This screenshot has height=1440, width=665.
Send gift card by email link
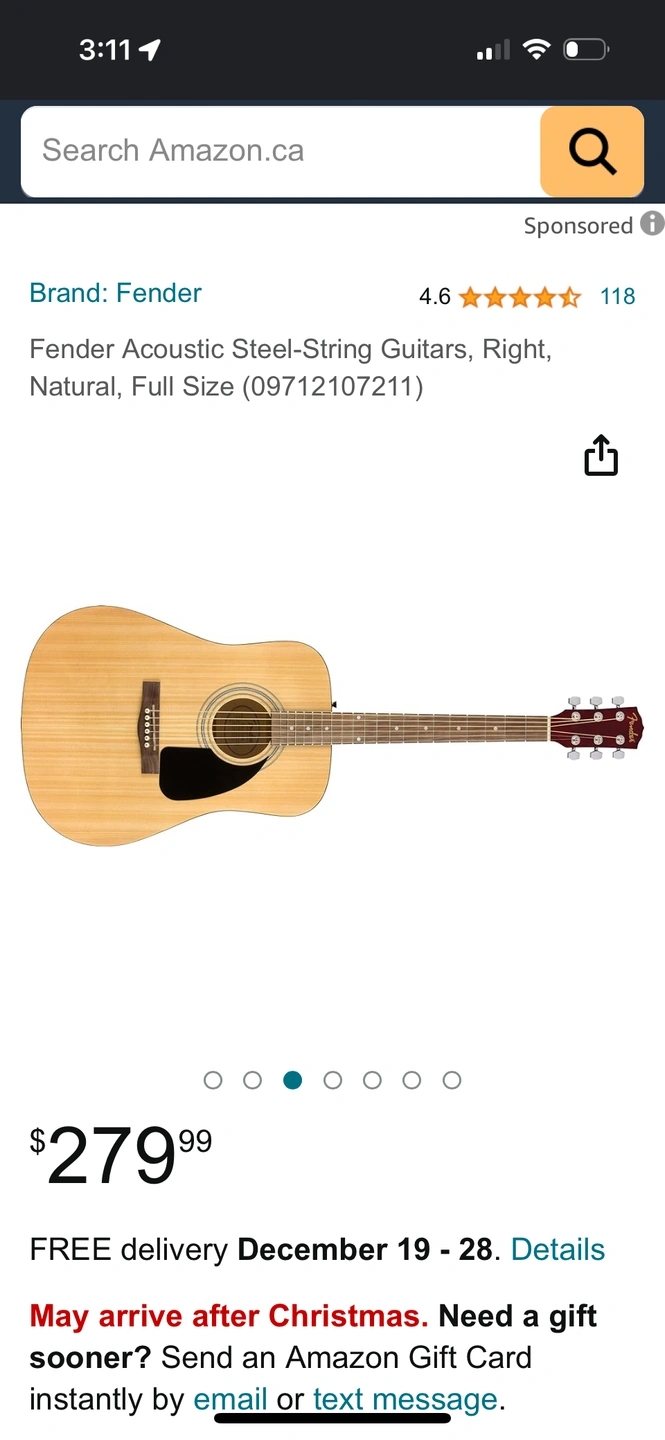(231, 1398)
